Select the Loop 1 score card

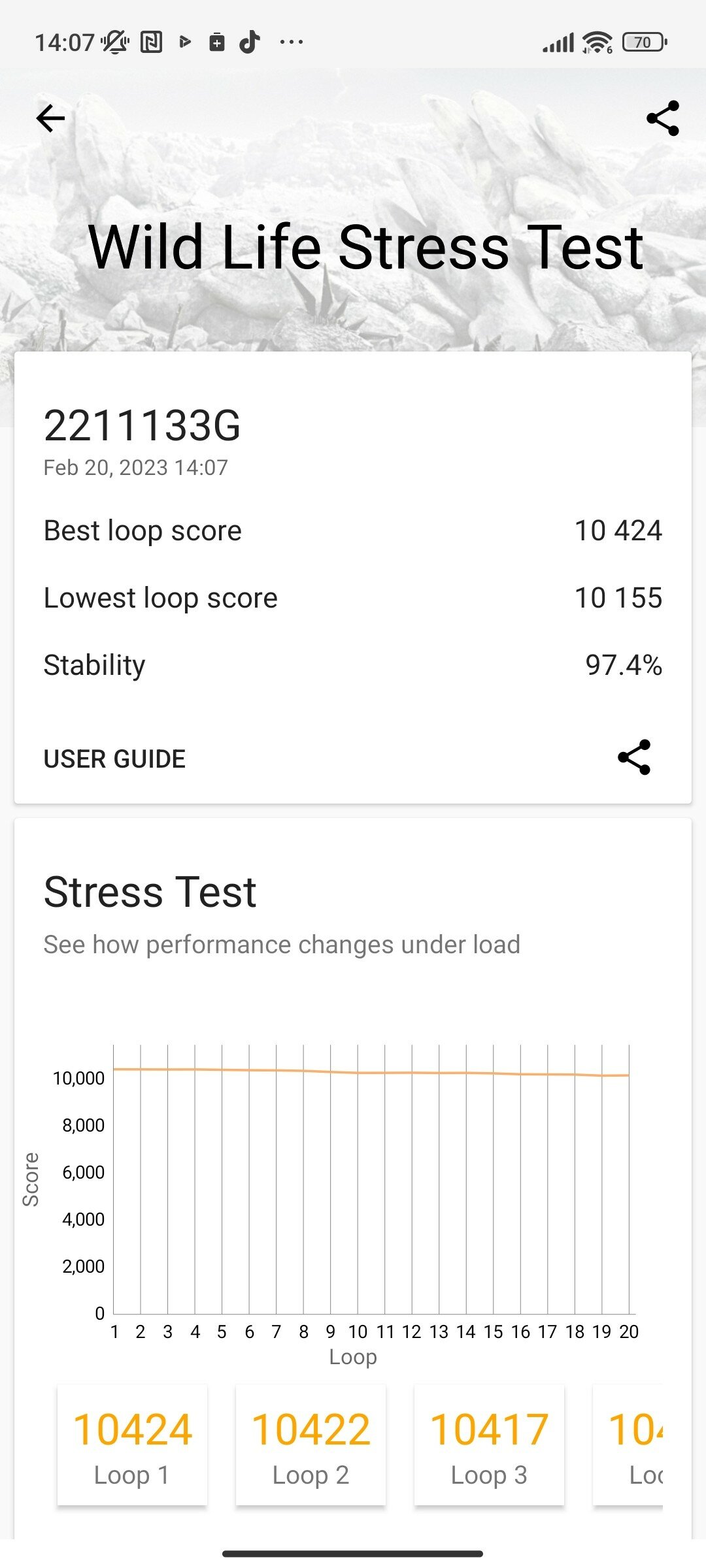coord(132,1445)
